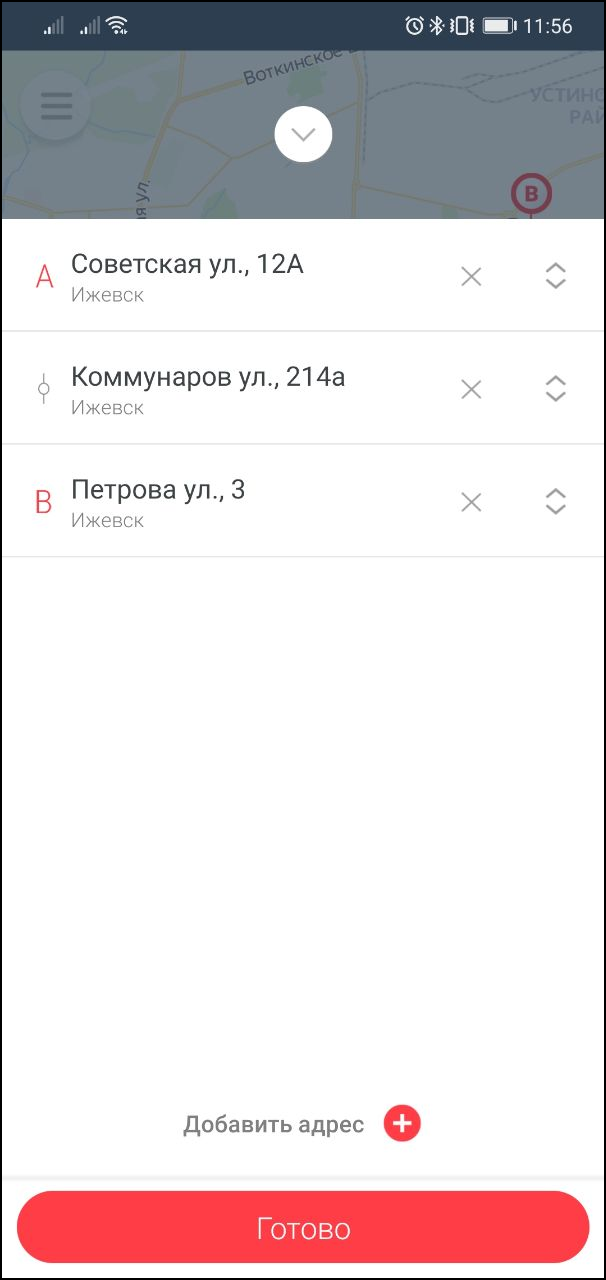606x1280 pixels.
Task: Confirm the route with Готово
Action: pyautogui.click(x=303, y=1227)
